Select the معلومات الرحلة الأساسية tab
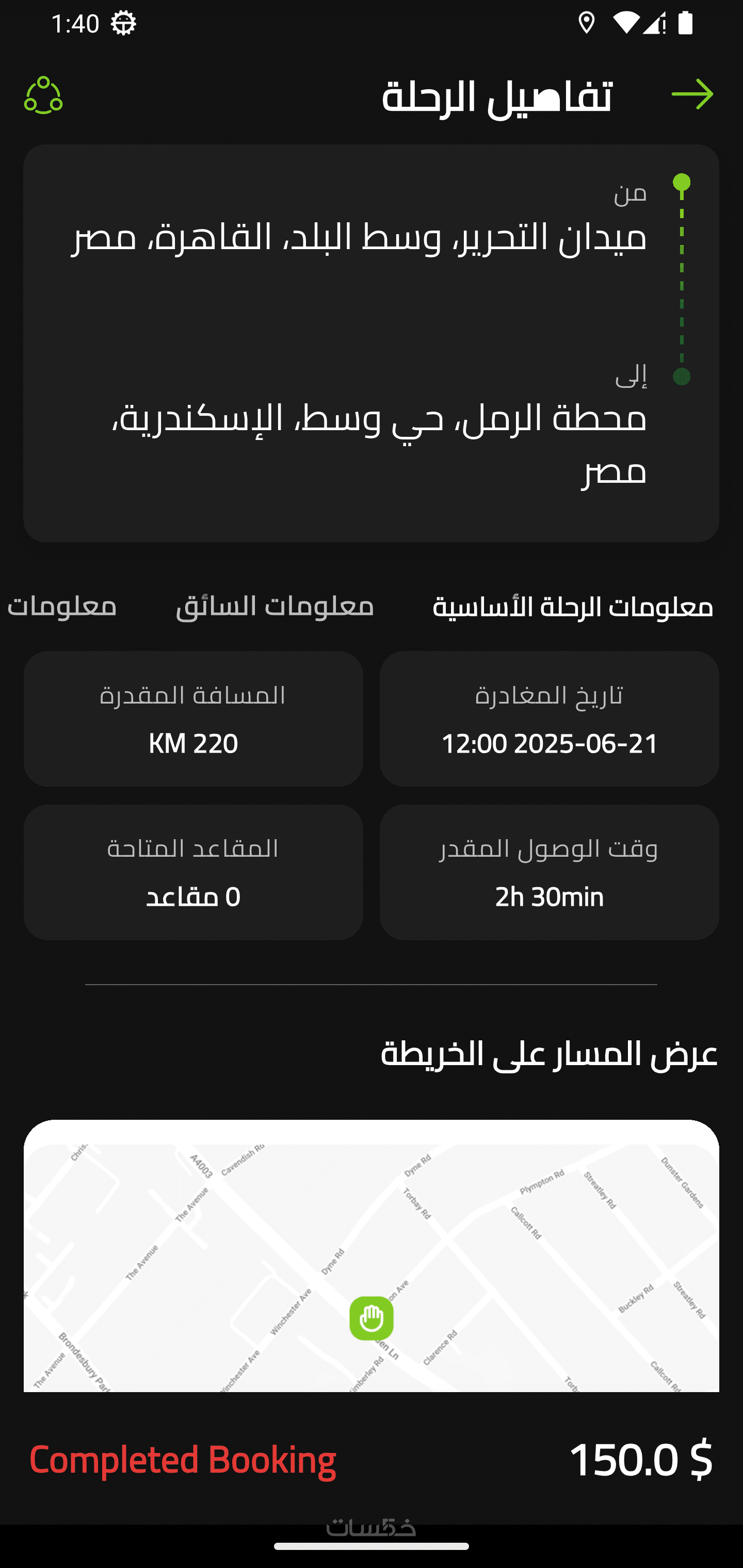743x1568 pixels. pos(573,606)
